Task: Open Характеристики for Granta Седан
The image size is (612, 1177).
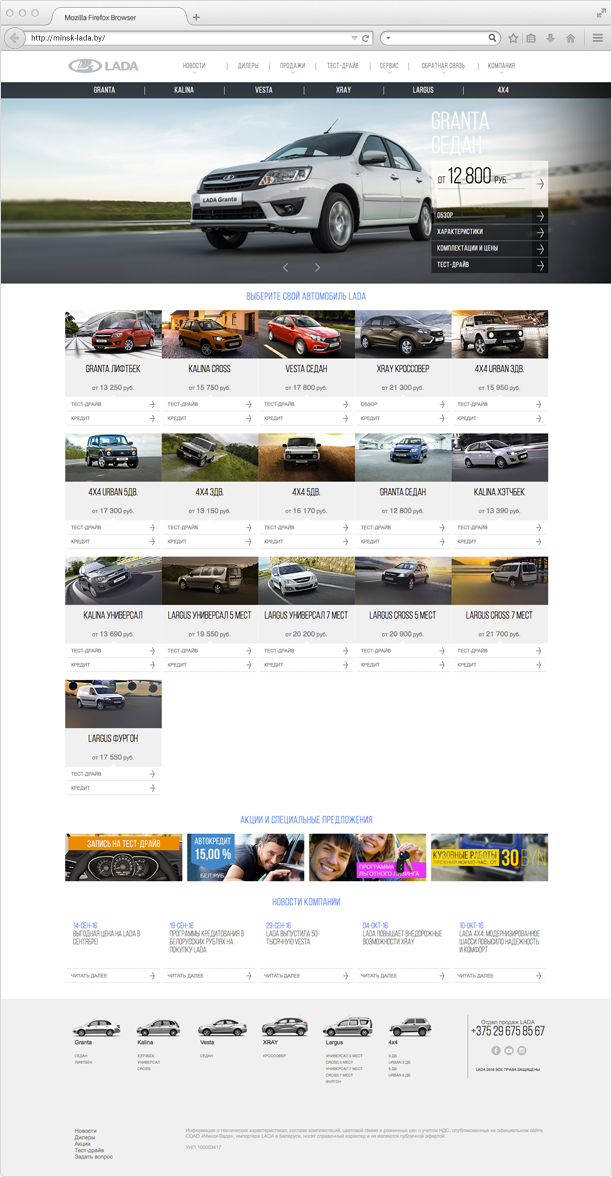Action: coord(489,232)
